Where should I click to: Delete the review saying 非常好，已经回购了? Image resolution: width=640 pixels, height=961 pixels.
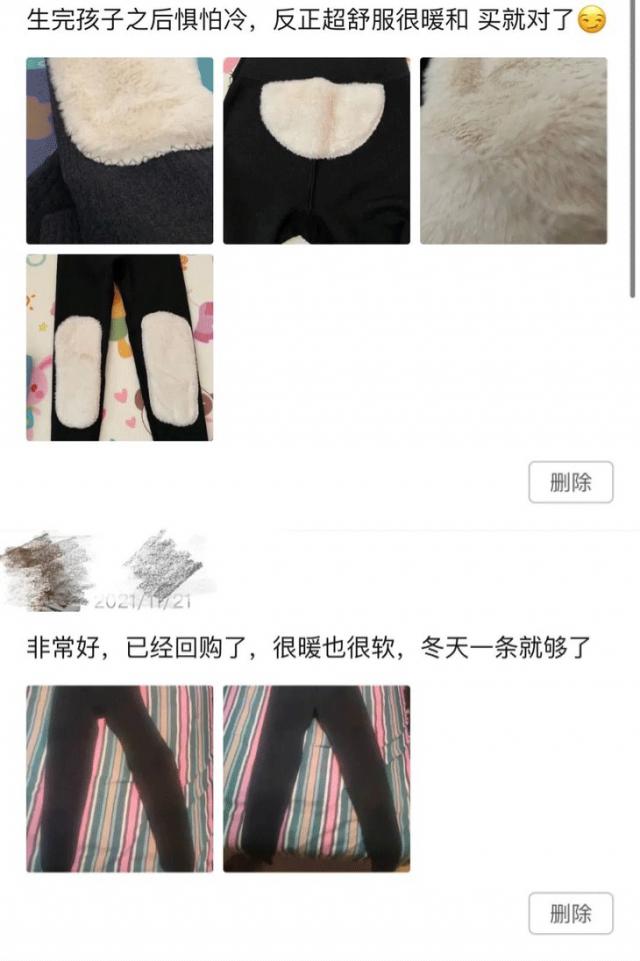570,912
